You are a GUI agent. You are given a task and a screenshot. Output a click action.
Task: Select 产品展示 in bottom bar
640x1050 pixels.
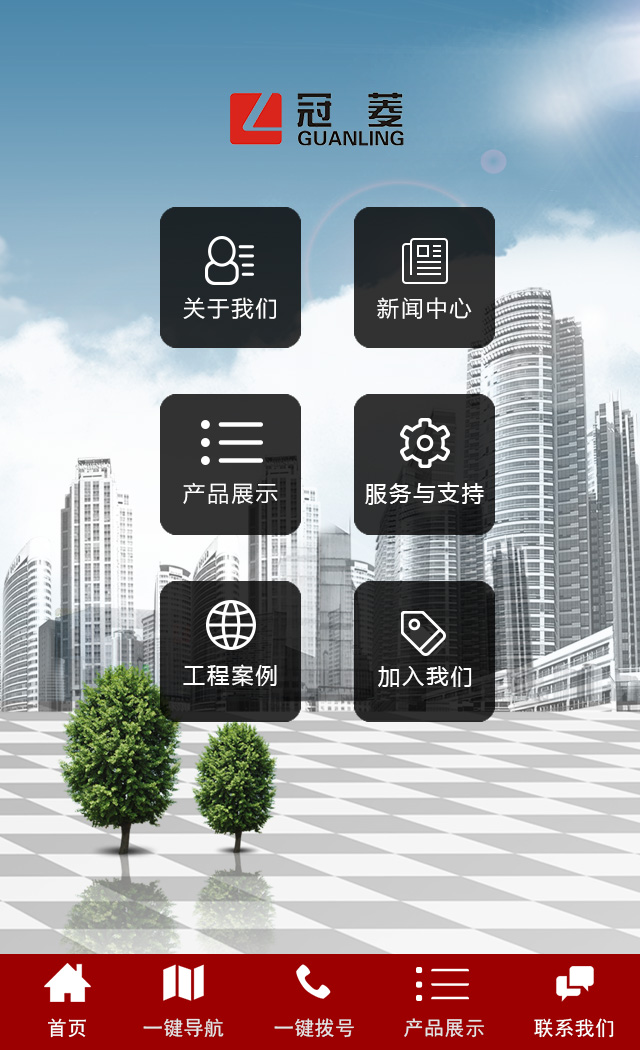[x=443, y=1000]
